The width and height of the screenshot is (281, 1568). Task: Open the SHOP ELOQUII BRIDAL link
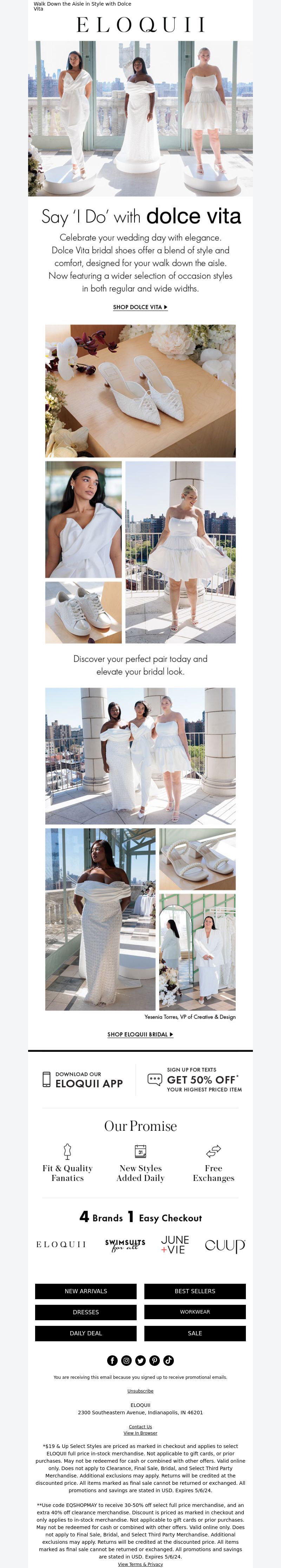[140, 1034]
